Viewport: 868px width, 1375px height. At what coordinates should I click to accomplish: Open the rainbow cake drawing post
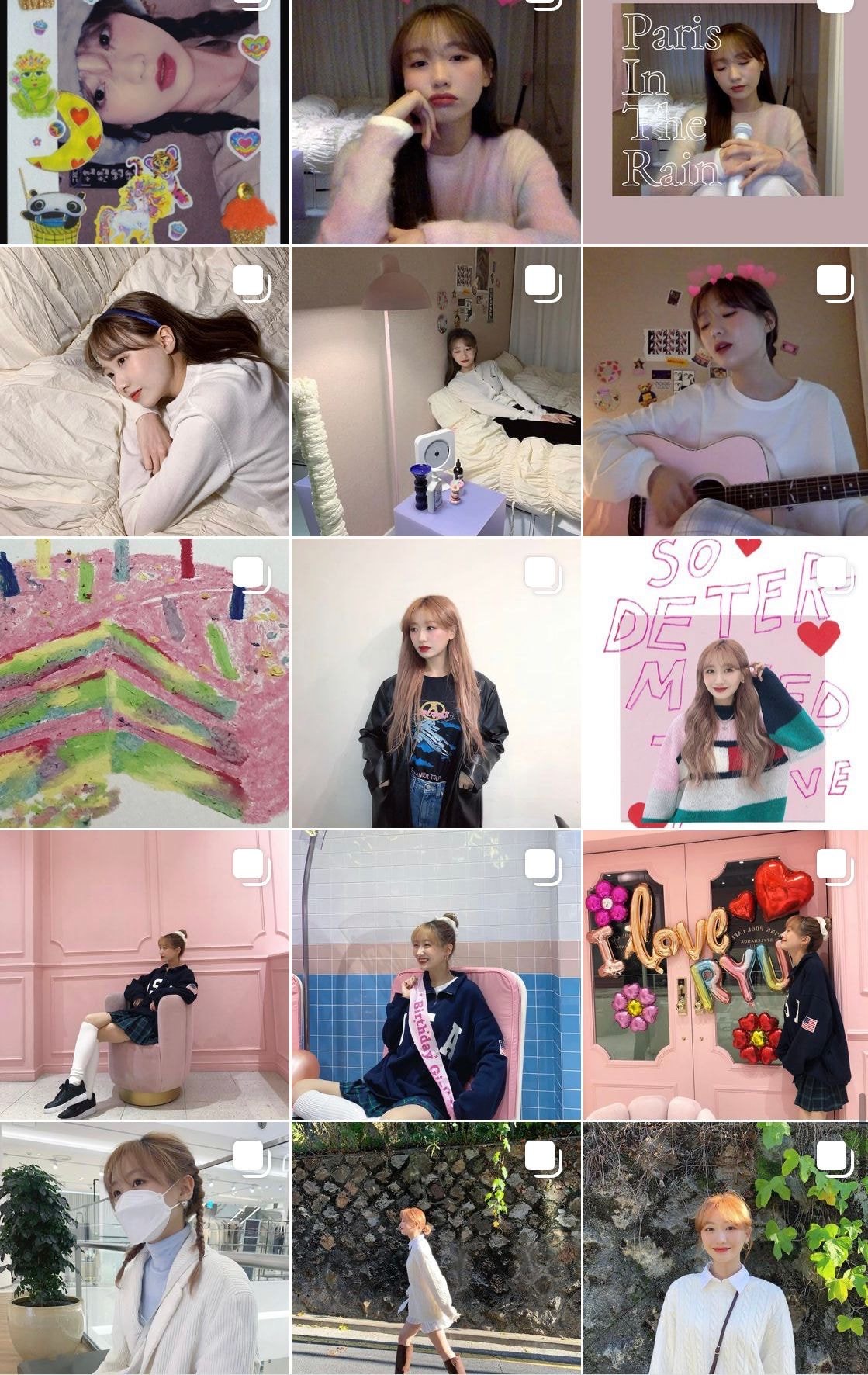(x=144, y=683)
